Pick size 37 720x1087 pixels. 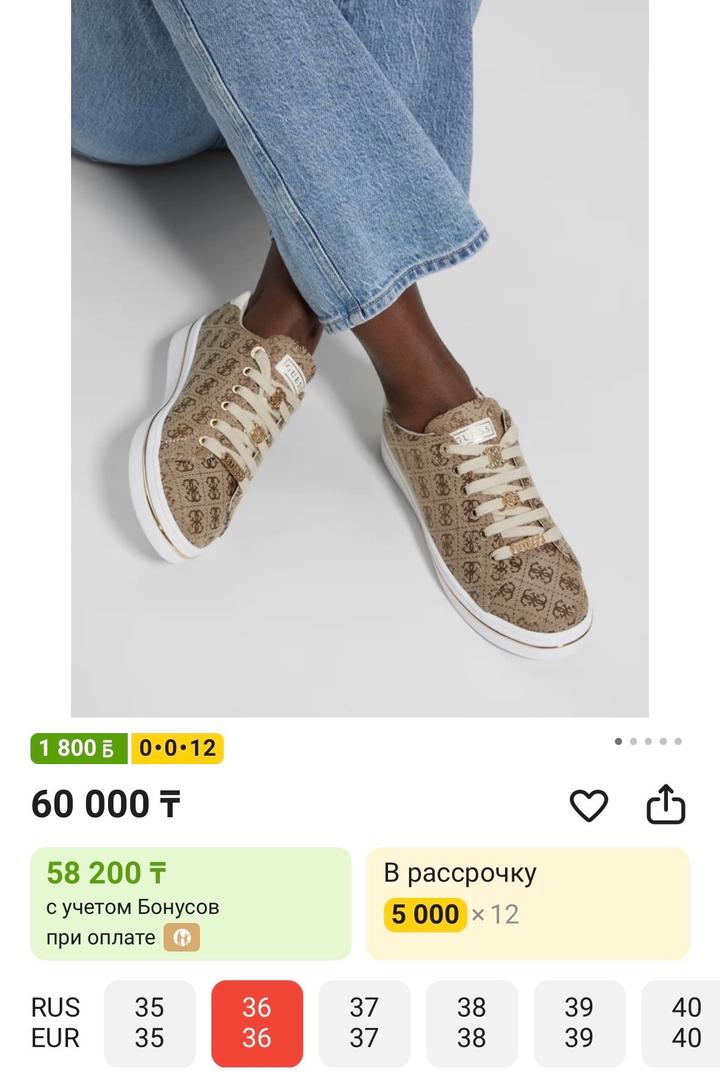[x=364, y=1023]
